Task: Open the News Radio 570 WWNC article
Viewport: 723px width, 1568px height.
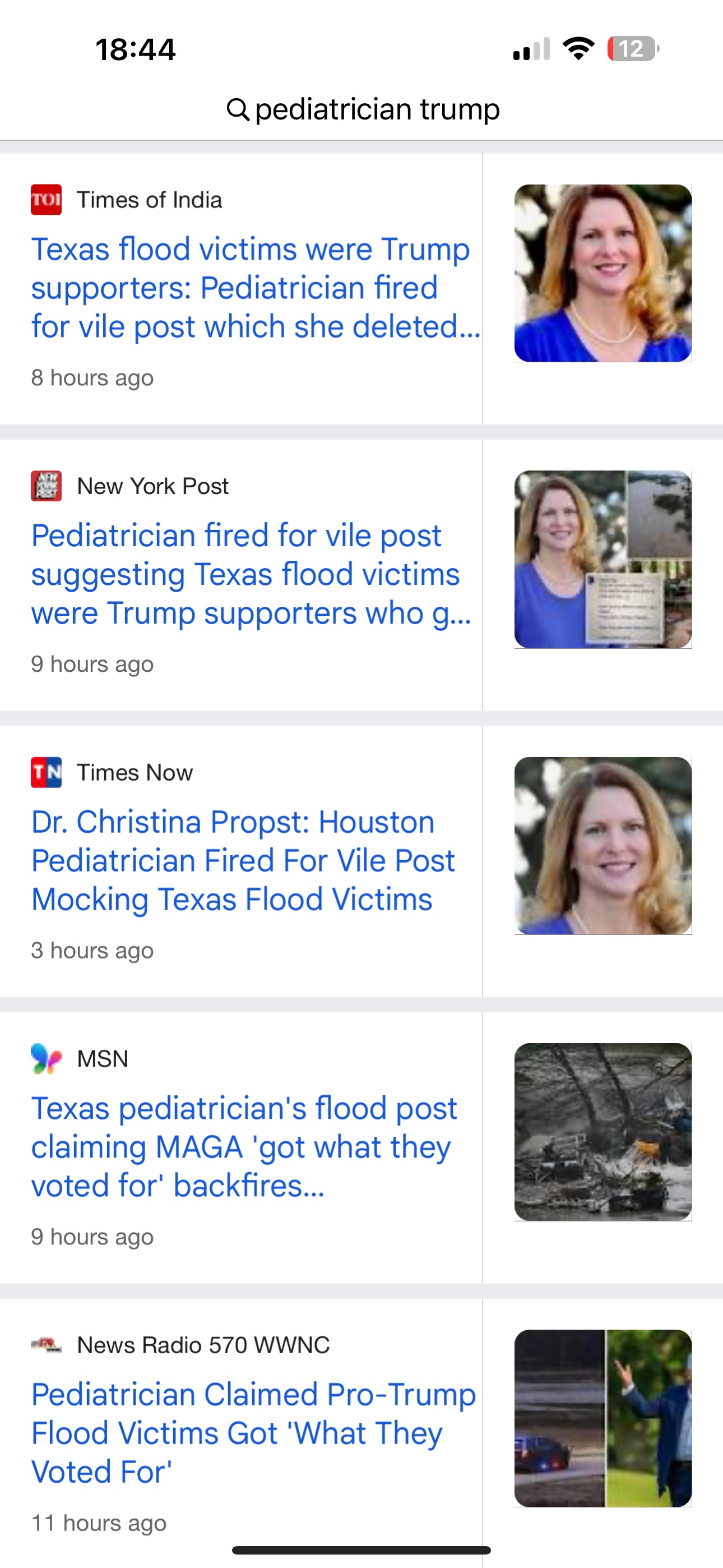Action: [253, 1433]
